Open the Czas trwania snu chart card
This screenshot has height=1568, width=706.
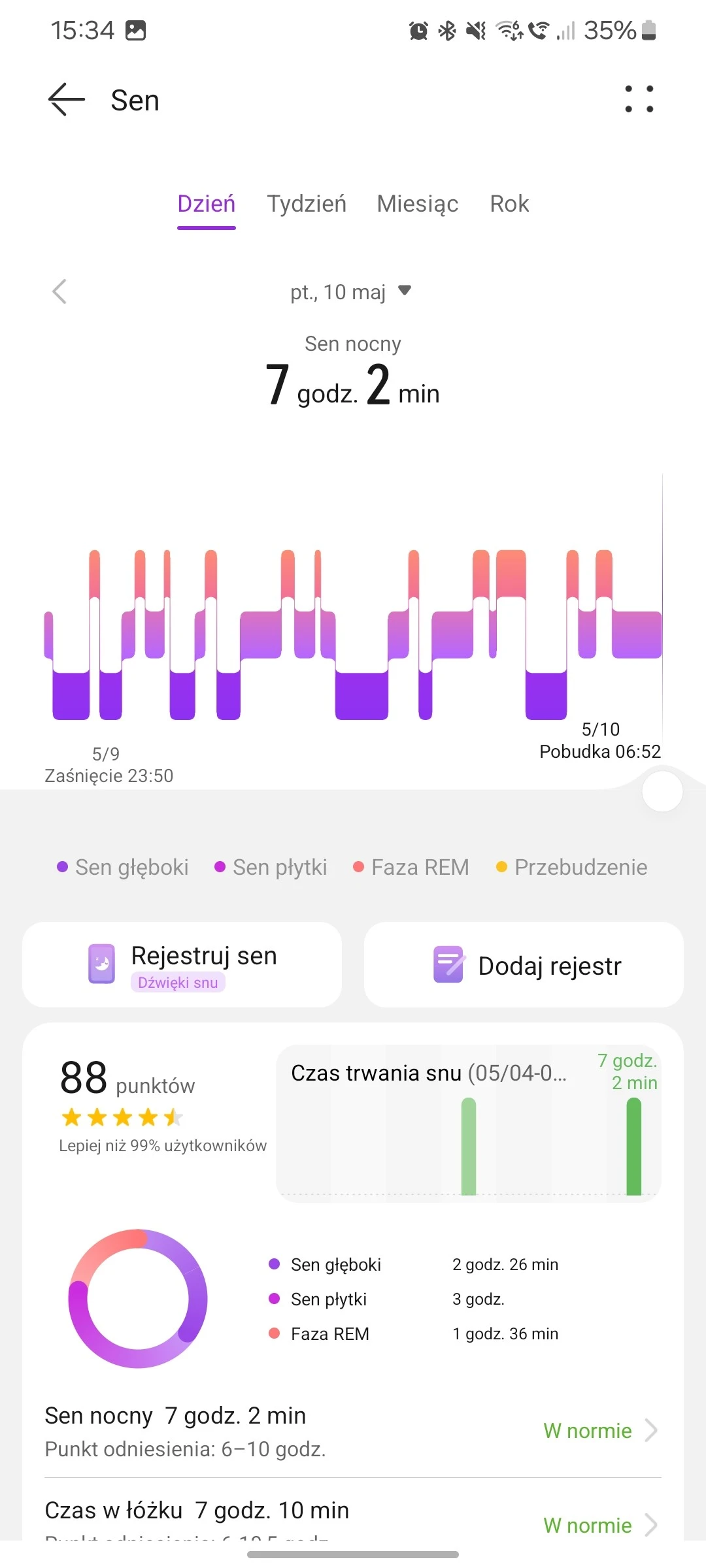468,1123
